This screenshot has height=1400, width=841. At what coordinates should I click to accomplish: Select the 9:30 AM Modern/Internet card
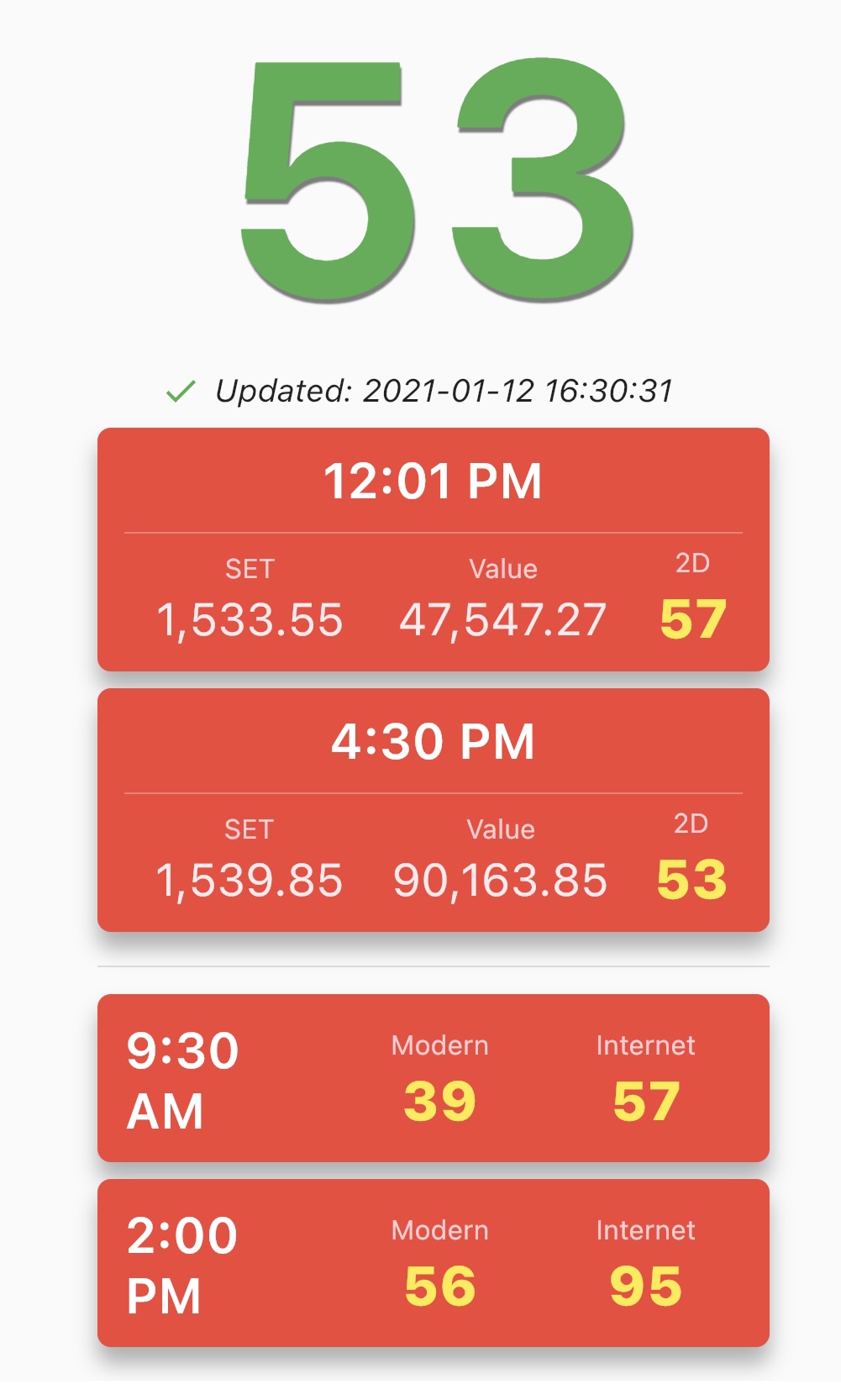(x=434, y=1078)
